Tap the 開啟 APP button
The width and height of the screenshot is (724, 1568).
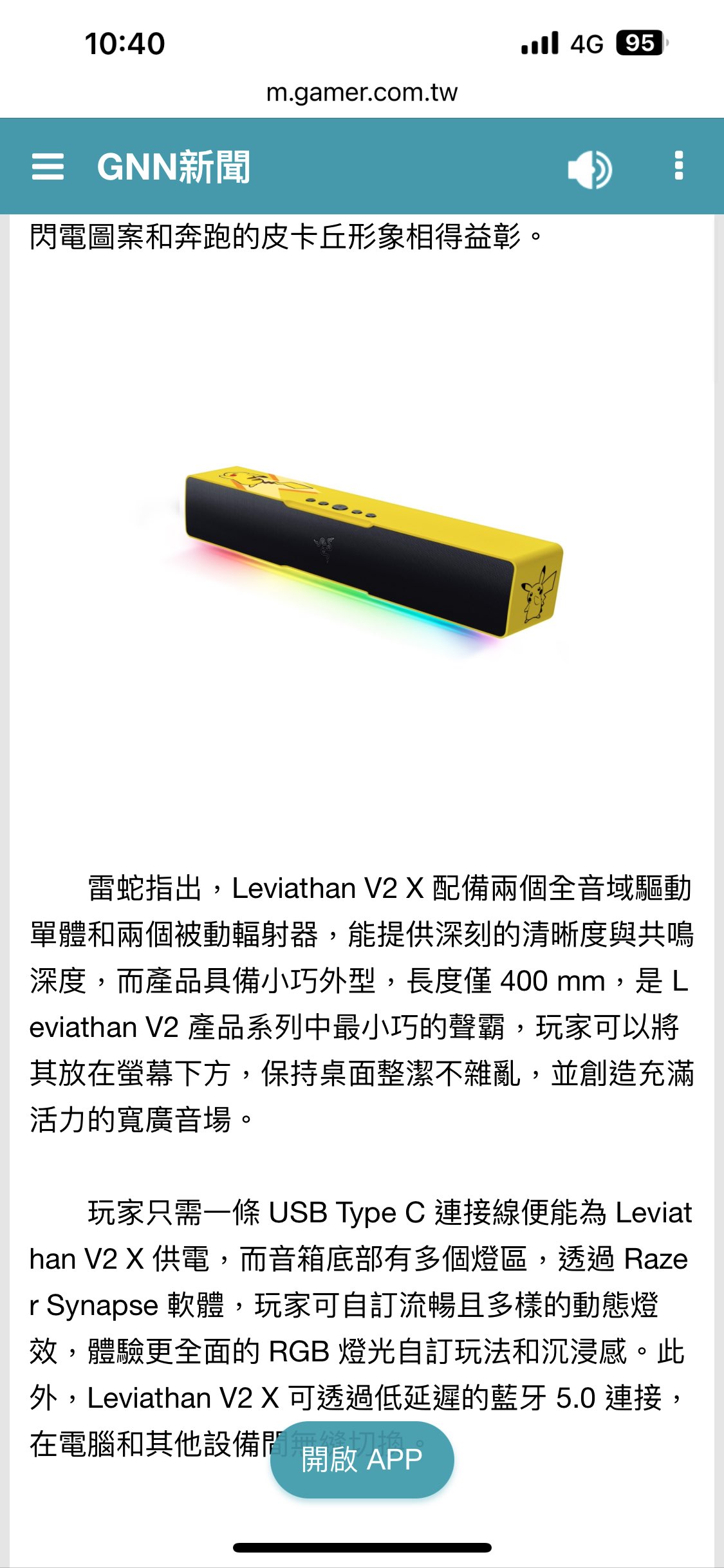[x=362, y=1459]
